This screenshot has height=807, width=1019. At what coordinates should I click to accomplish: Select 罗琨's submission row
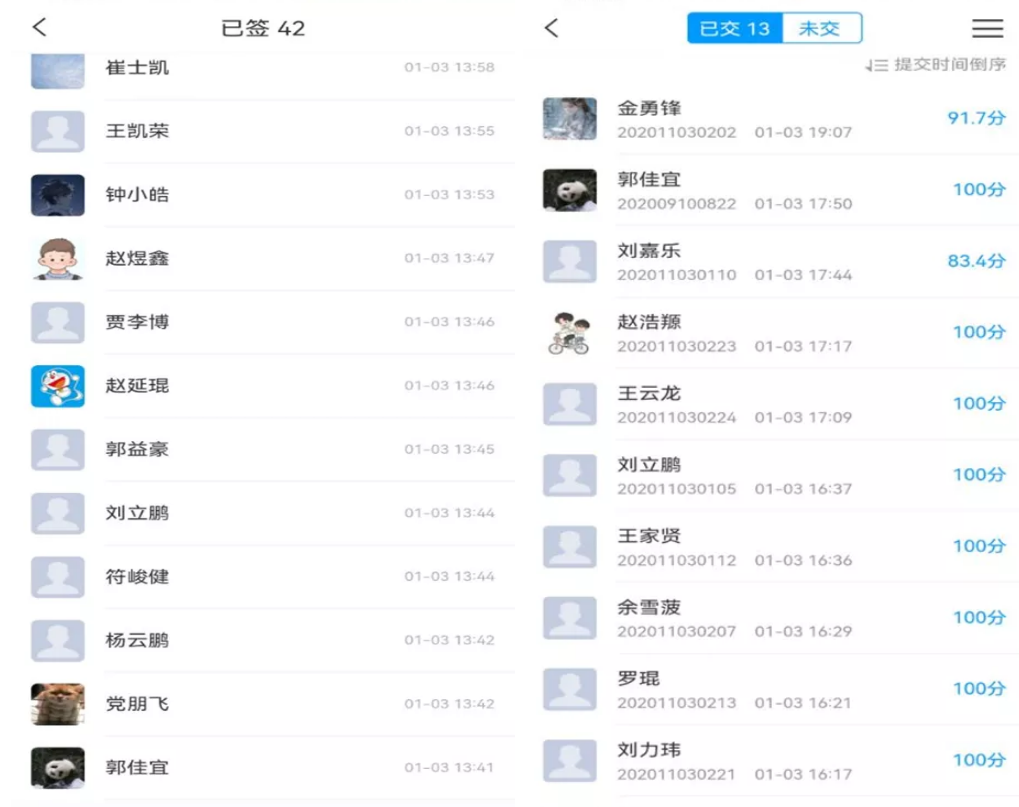pyautogui.click(x=778, y=689)
